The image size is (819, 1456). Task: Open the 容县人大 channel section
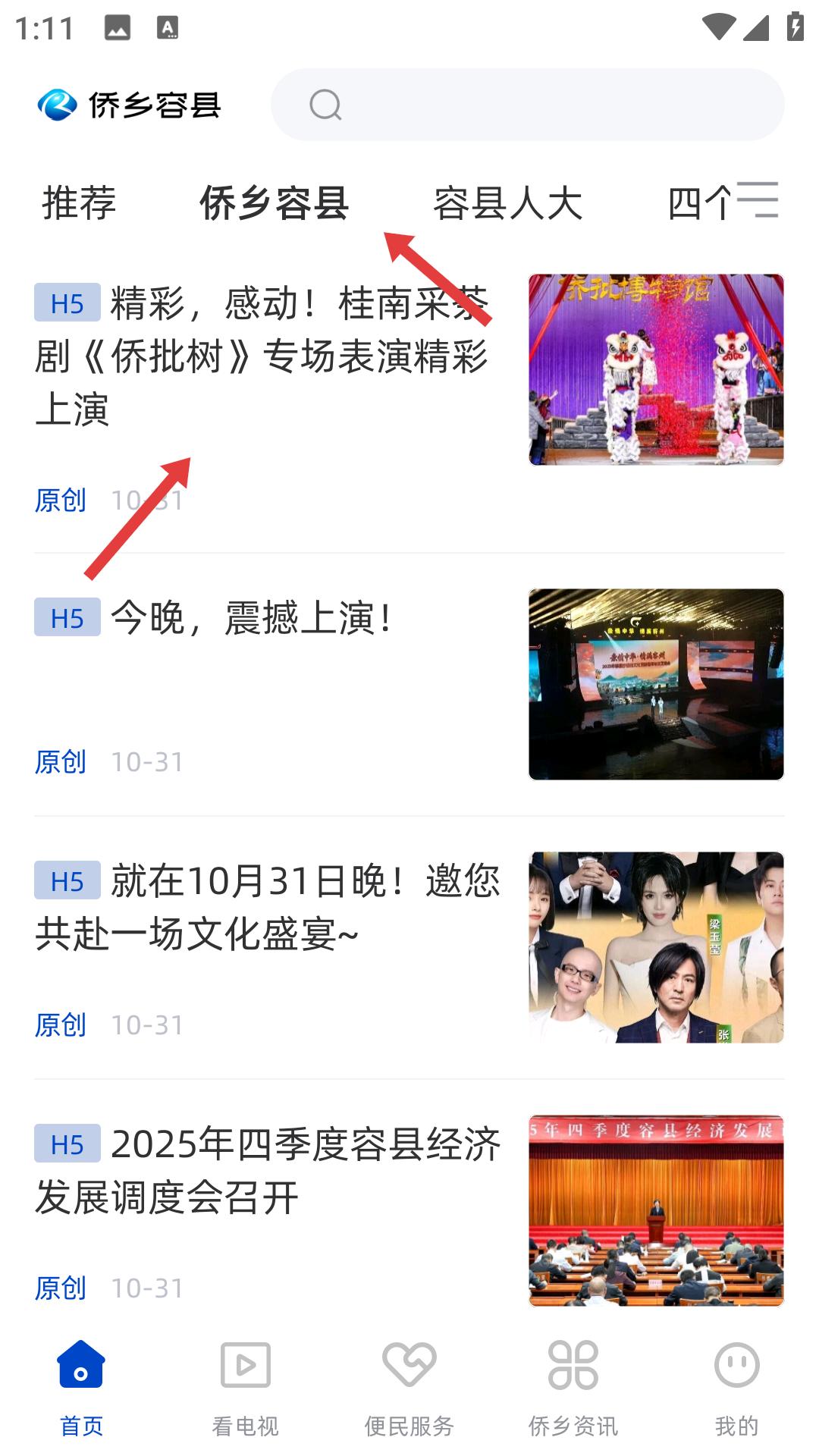pos(509,202)
